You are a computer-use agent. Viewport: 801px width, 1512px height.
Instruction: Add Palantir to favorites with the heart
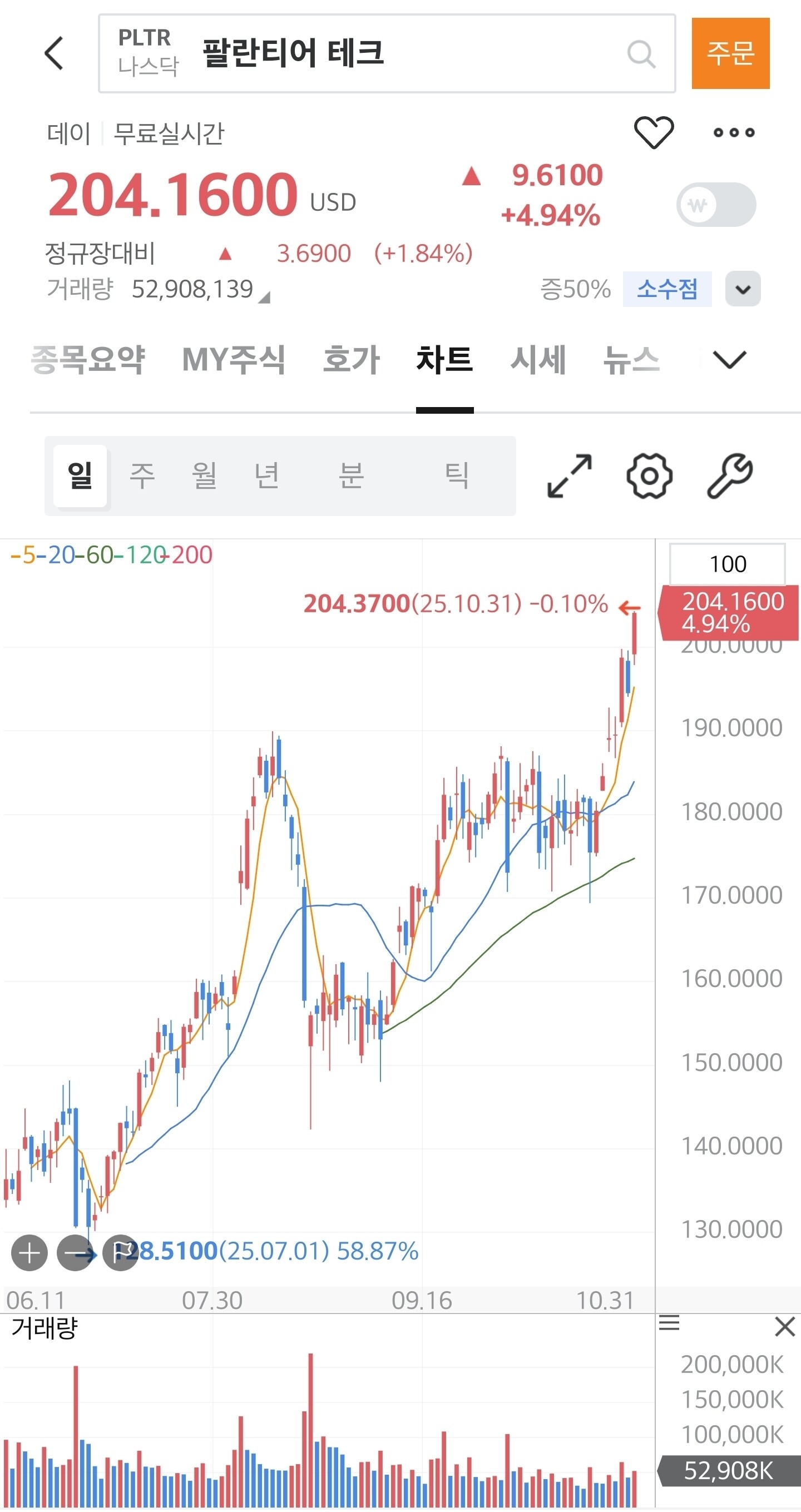click(654, 132)
